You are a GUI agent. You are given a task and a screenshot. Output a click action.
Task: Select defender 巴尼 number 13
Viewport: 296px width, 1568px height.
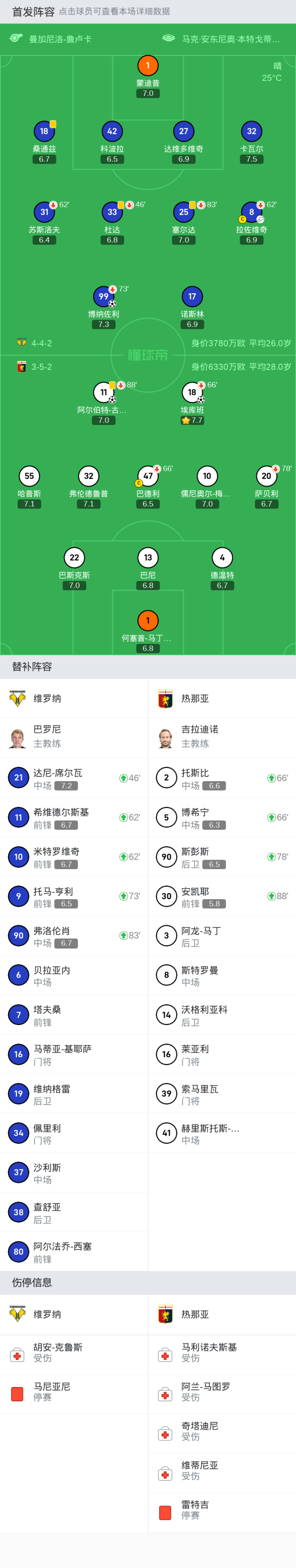(x=148, y=558)
